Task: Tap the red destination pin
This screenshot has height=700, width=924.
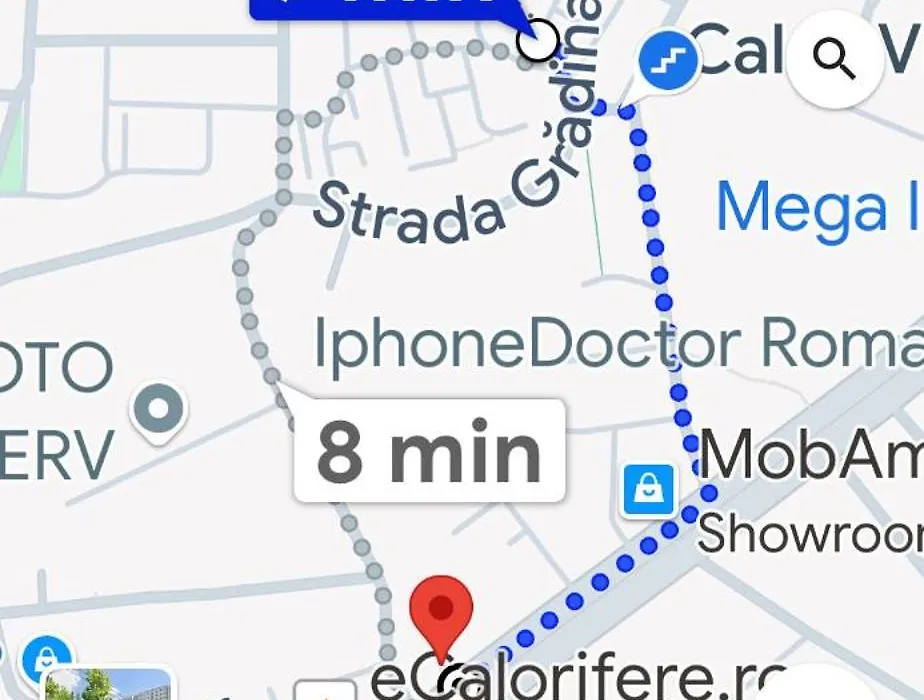Action: click(x=441, y=610)
